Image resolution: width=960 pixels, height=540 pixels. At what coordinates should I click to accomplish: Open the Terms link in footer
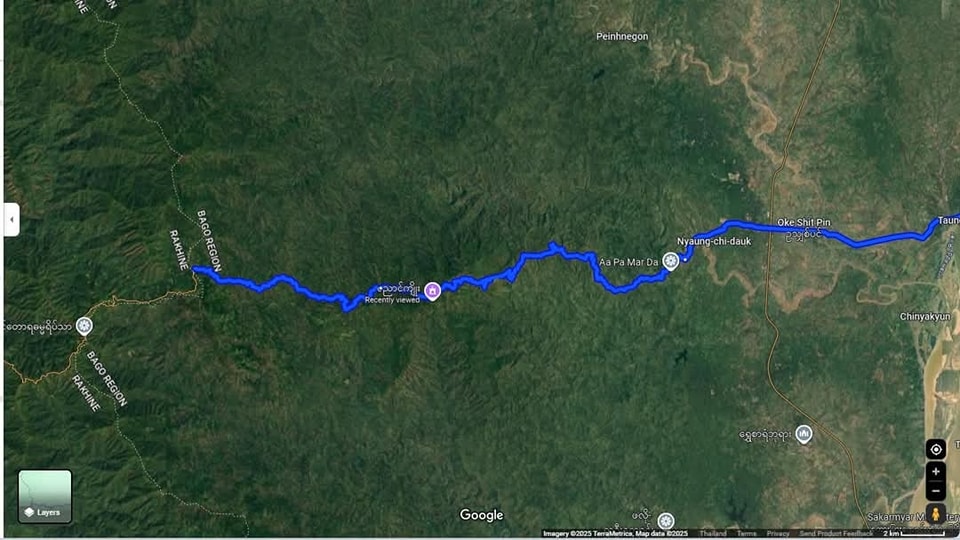(746, 534)
